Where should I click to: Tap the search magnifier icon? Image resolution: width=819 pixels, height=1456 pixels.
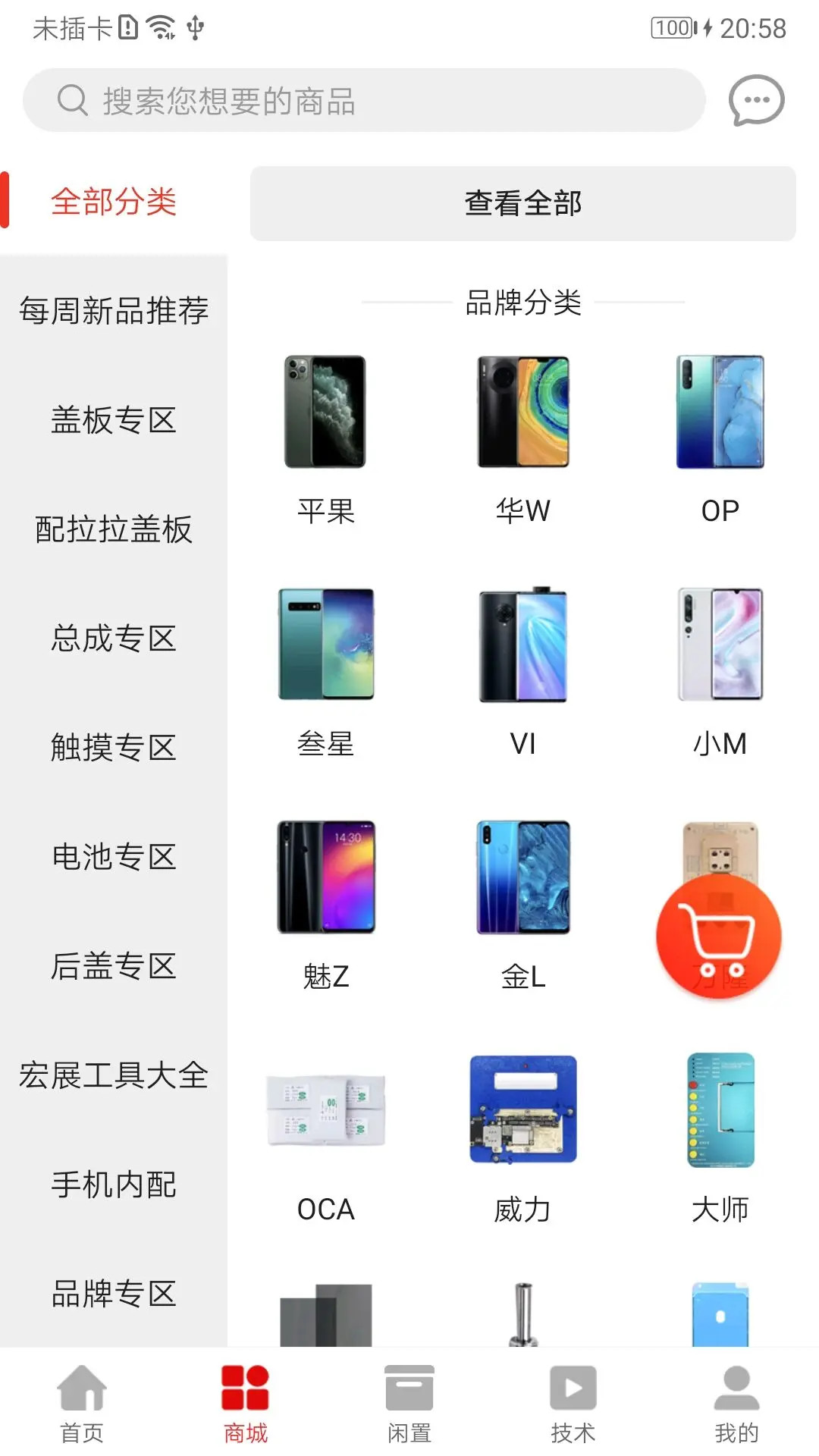point(72,99)
